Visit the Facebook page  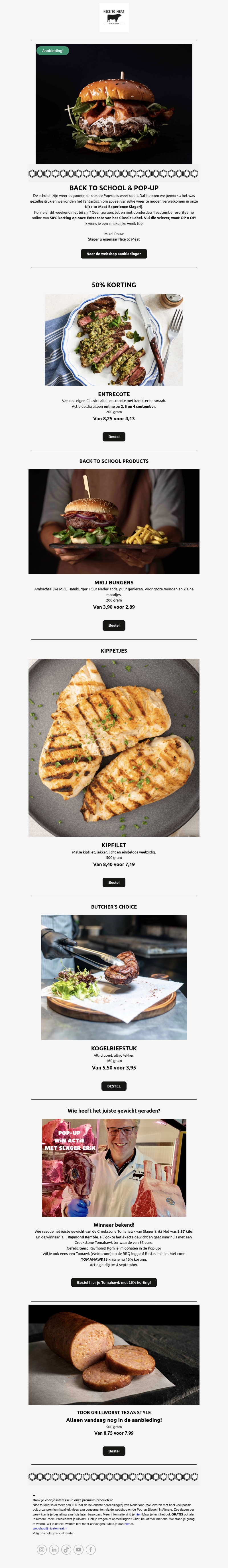pyautogui.click(x=91, y=1549)
